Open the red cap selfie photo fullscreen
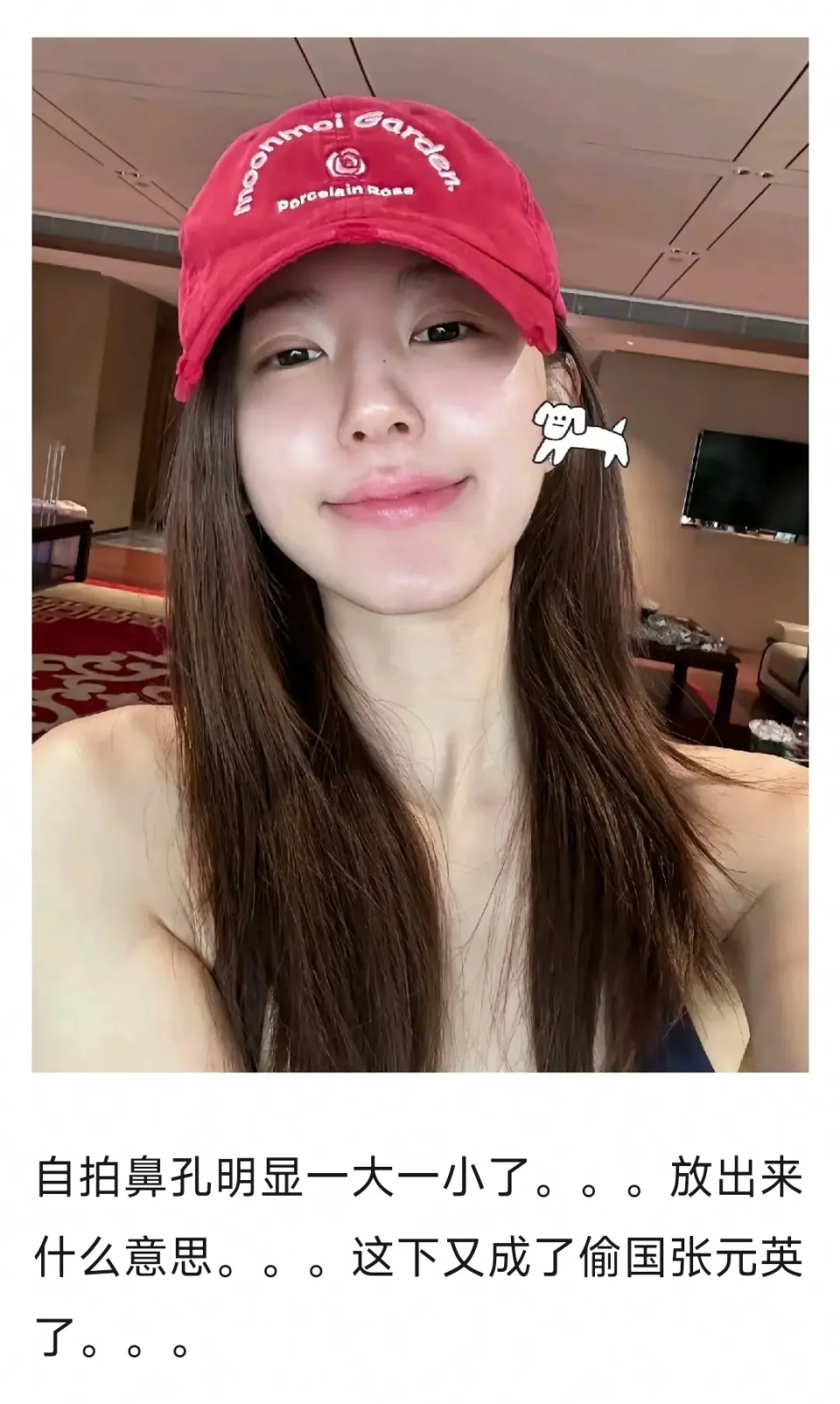 tap(420, 554)
